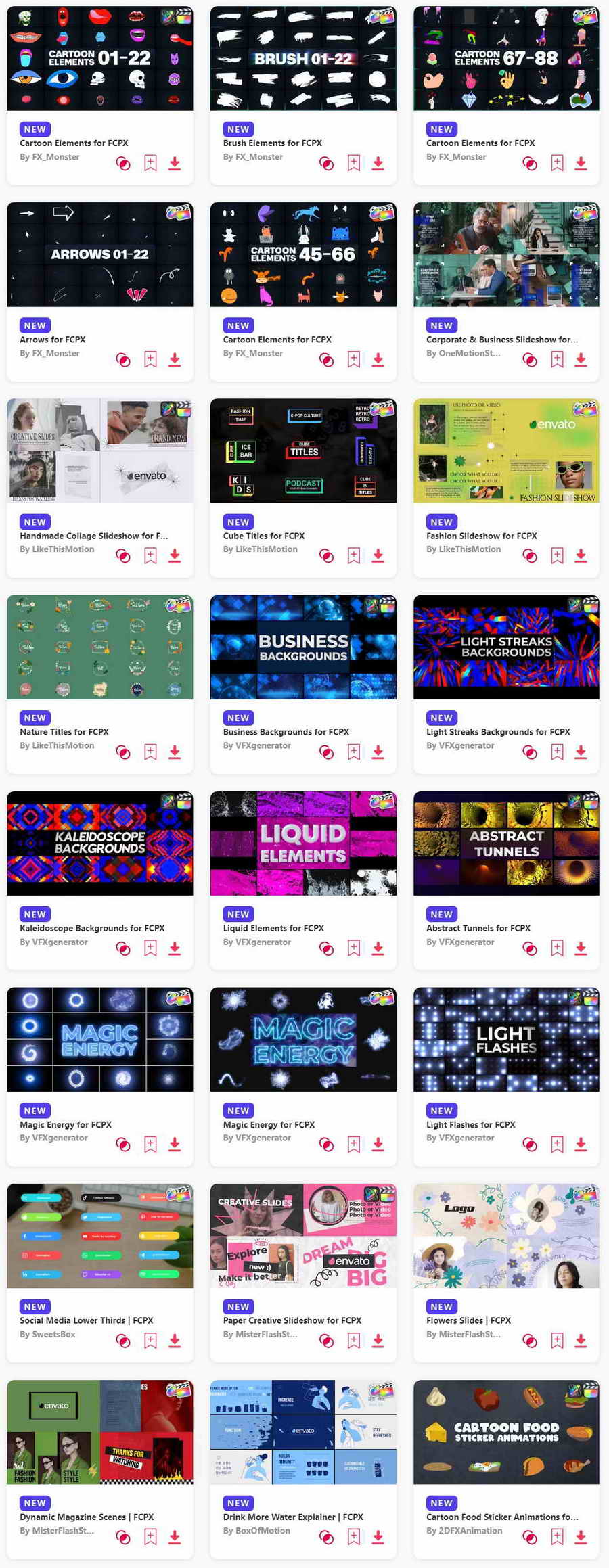Bookmark Arrows for FCPX

pyautogui.click(x=150, y=359)
